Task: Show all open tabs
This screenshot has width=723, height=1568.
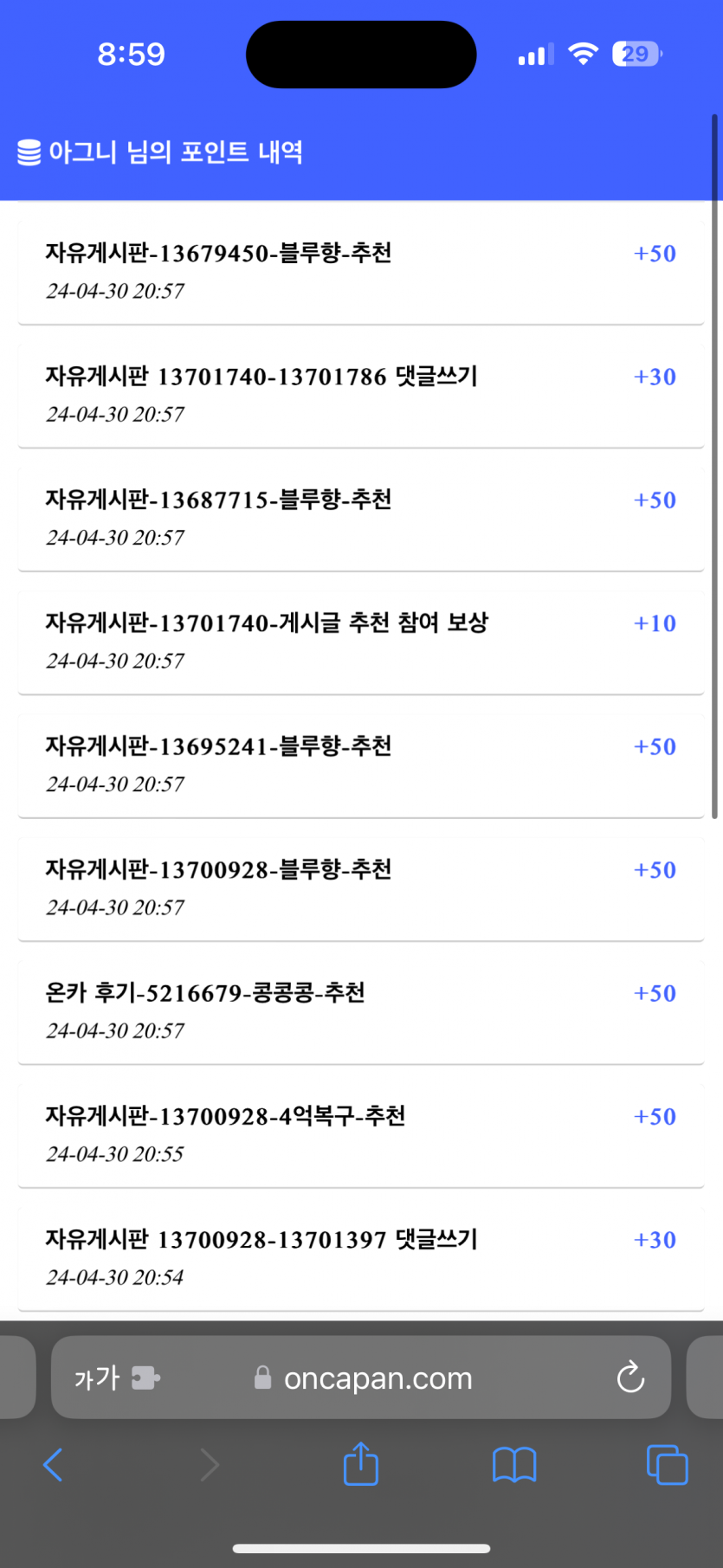Action: click(667, 1465)
